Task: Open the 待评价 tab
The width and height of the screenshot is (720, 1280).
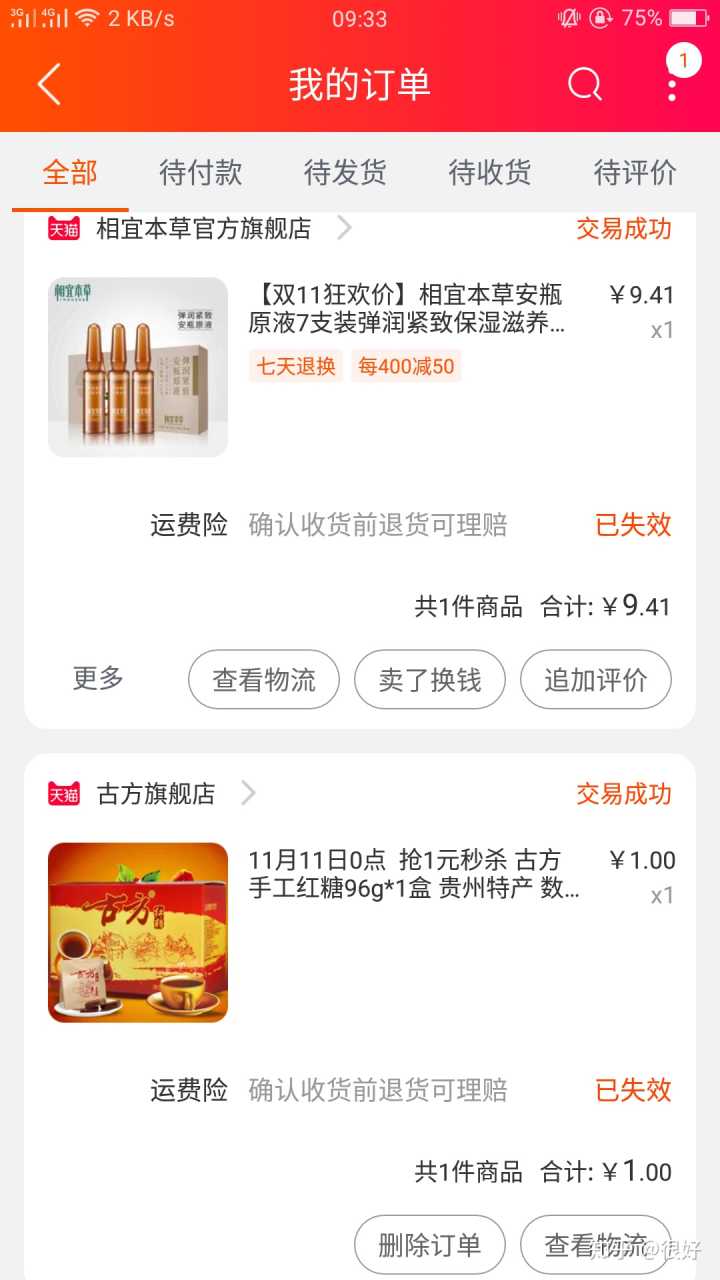Action: (635, 172)
